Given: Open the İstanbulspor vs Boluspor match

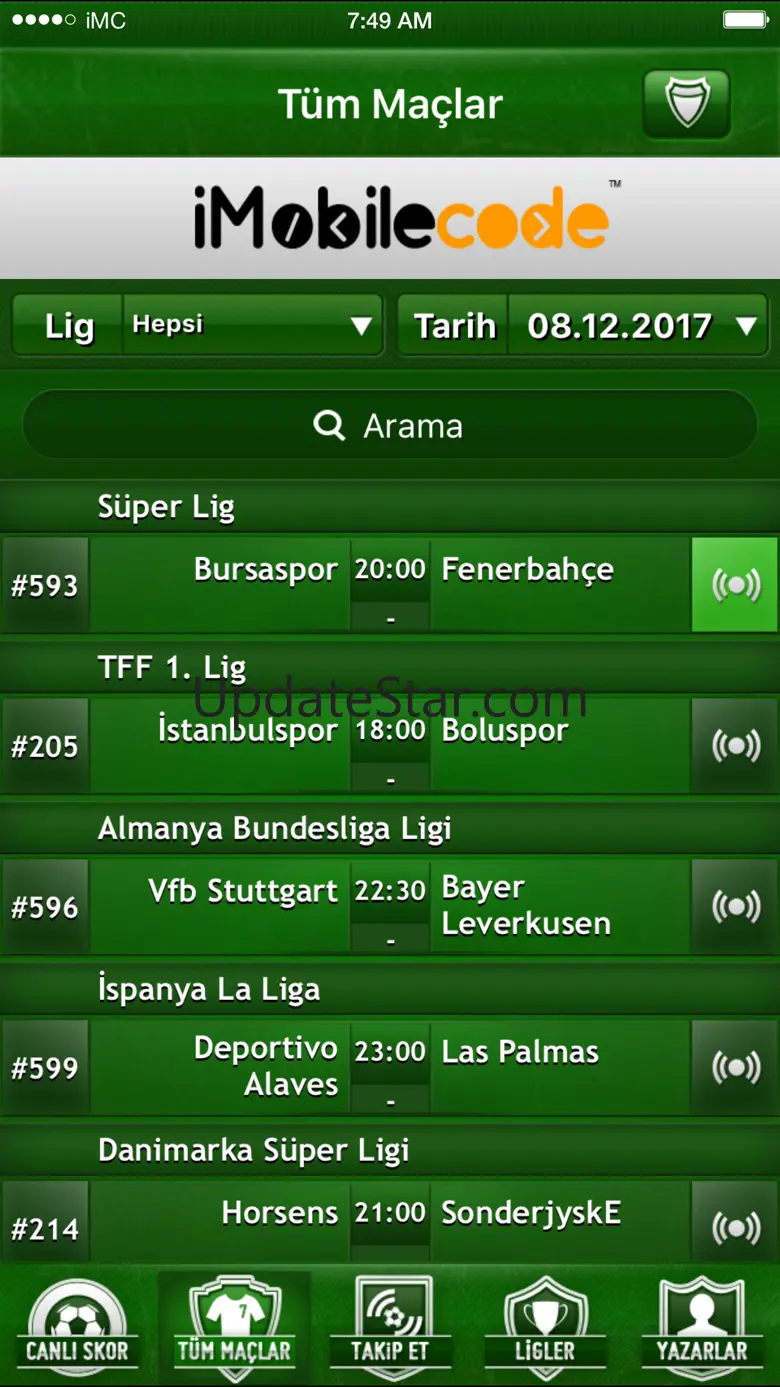Looking at the screenshot, I should 390,746.
